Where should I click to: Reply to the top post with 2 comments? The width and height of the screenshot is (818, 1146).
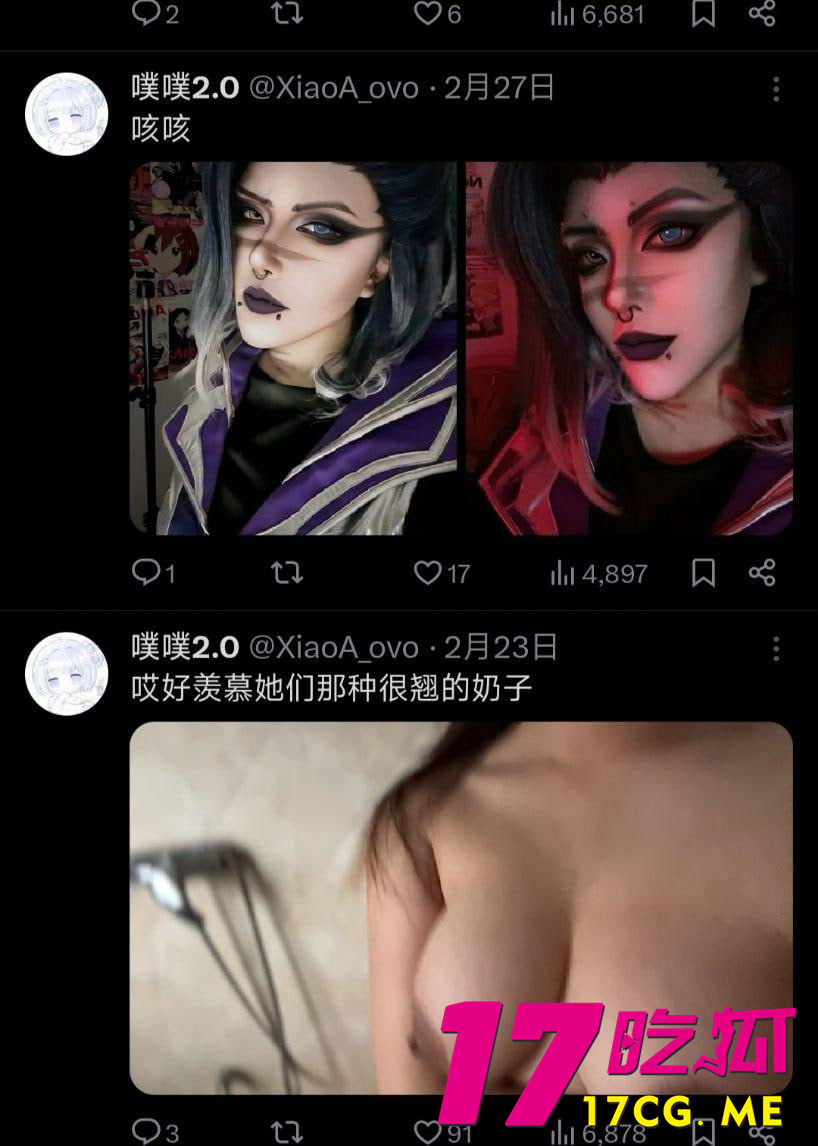[146, 14]
